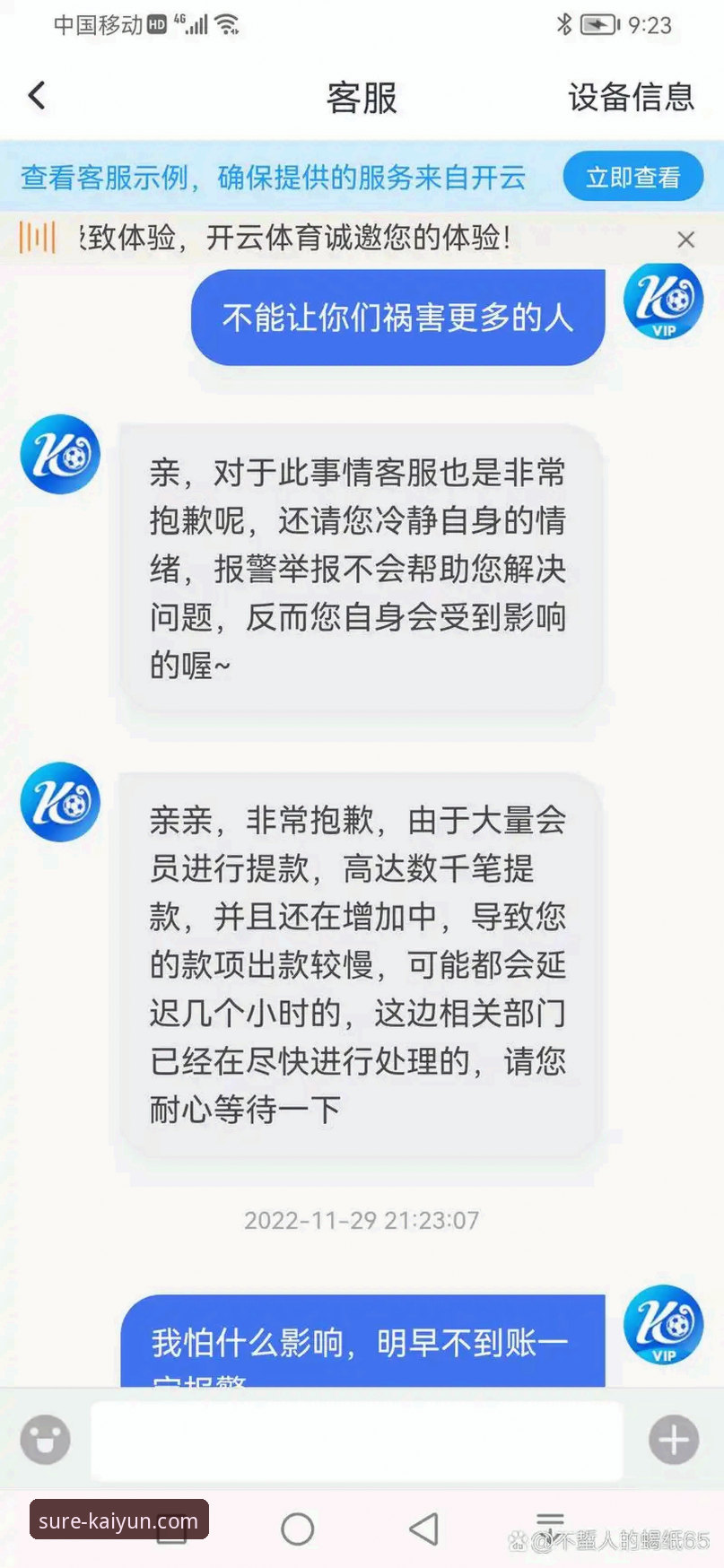Tap the 立即查看 button
Viewport: 724px width, 1568px height.
(632, 178)
